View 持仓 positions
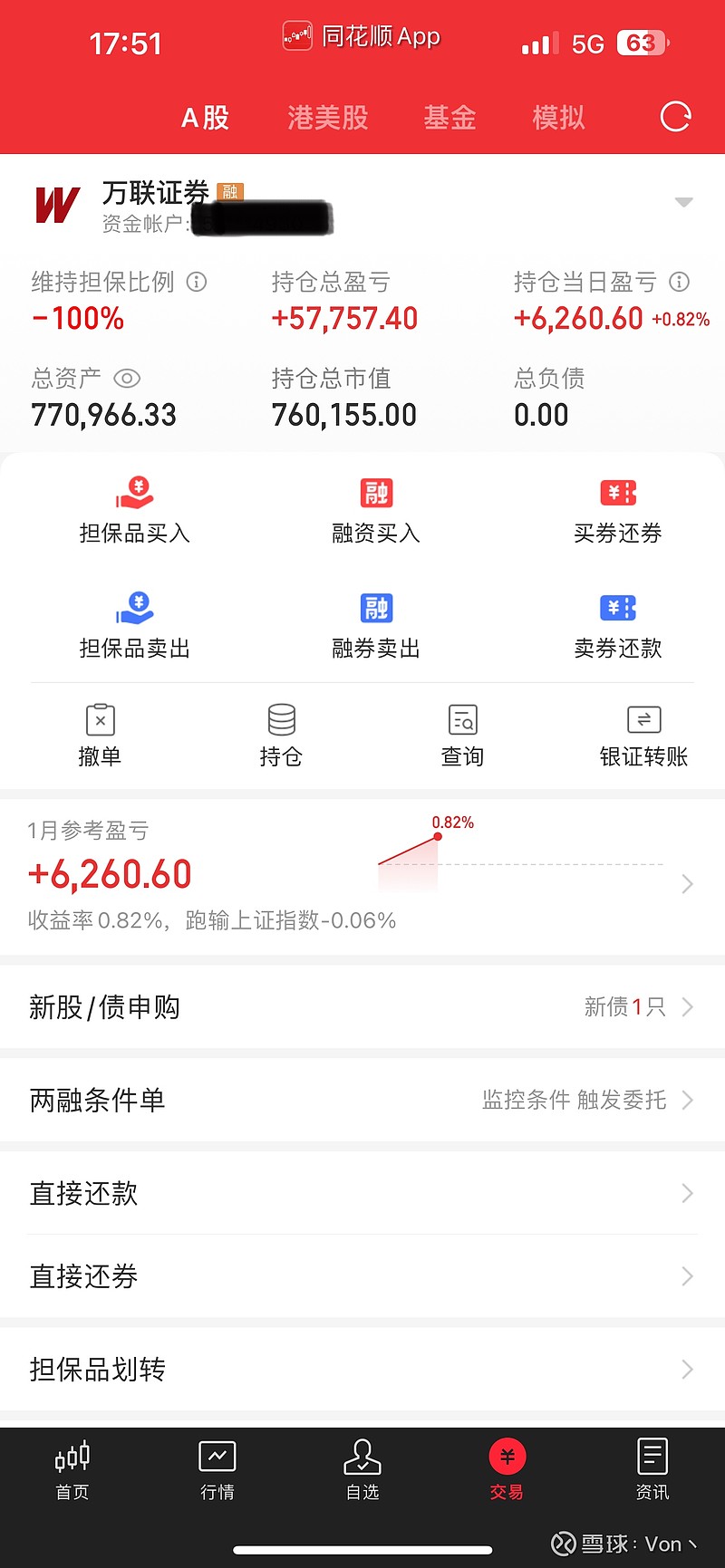The height and width of the screenshot is (1568, 725). 281,736
